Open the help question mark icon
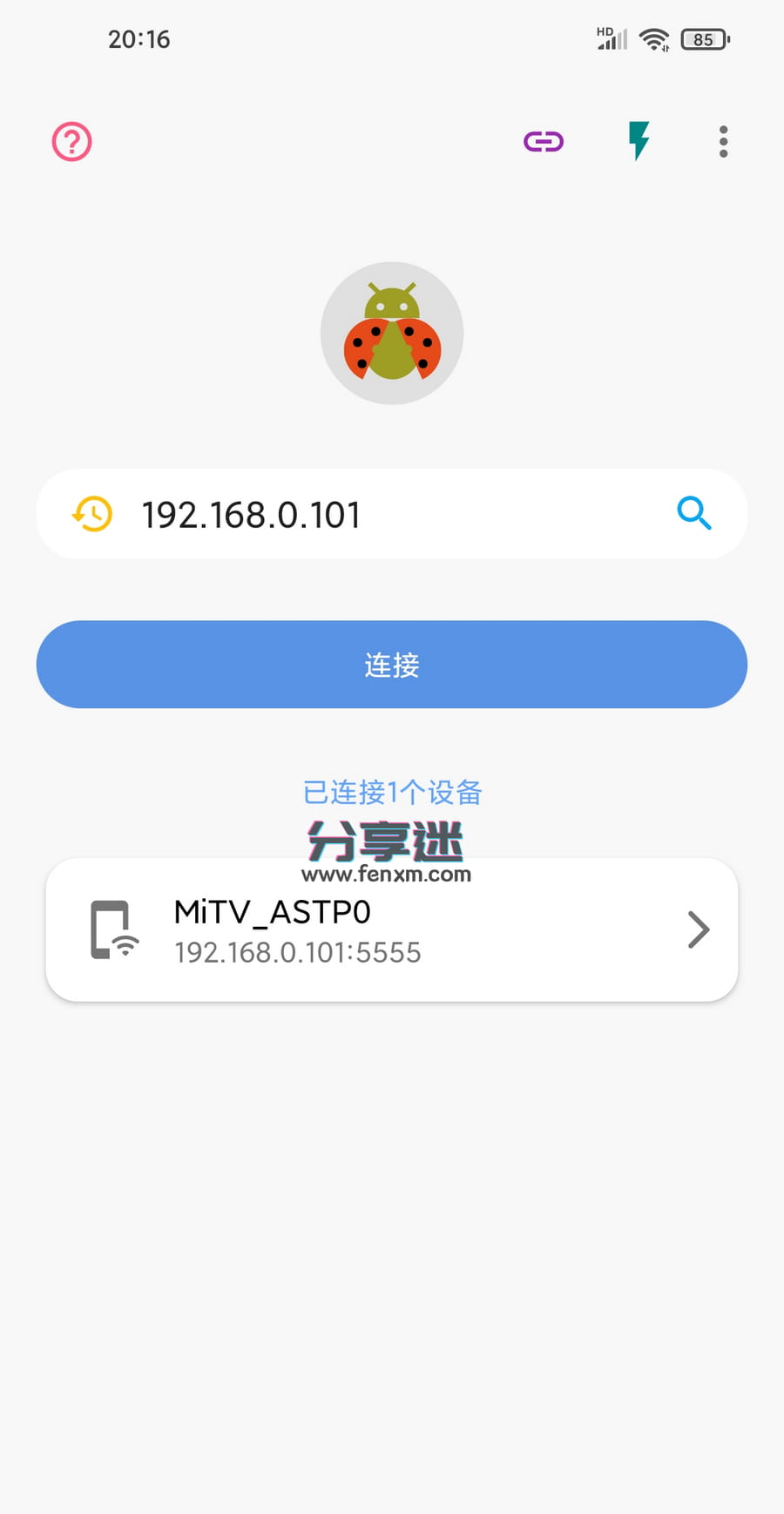The height and width of the screenshot is (1514, 784). click(x=71, y=141)
